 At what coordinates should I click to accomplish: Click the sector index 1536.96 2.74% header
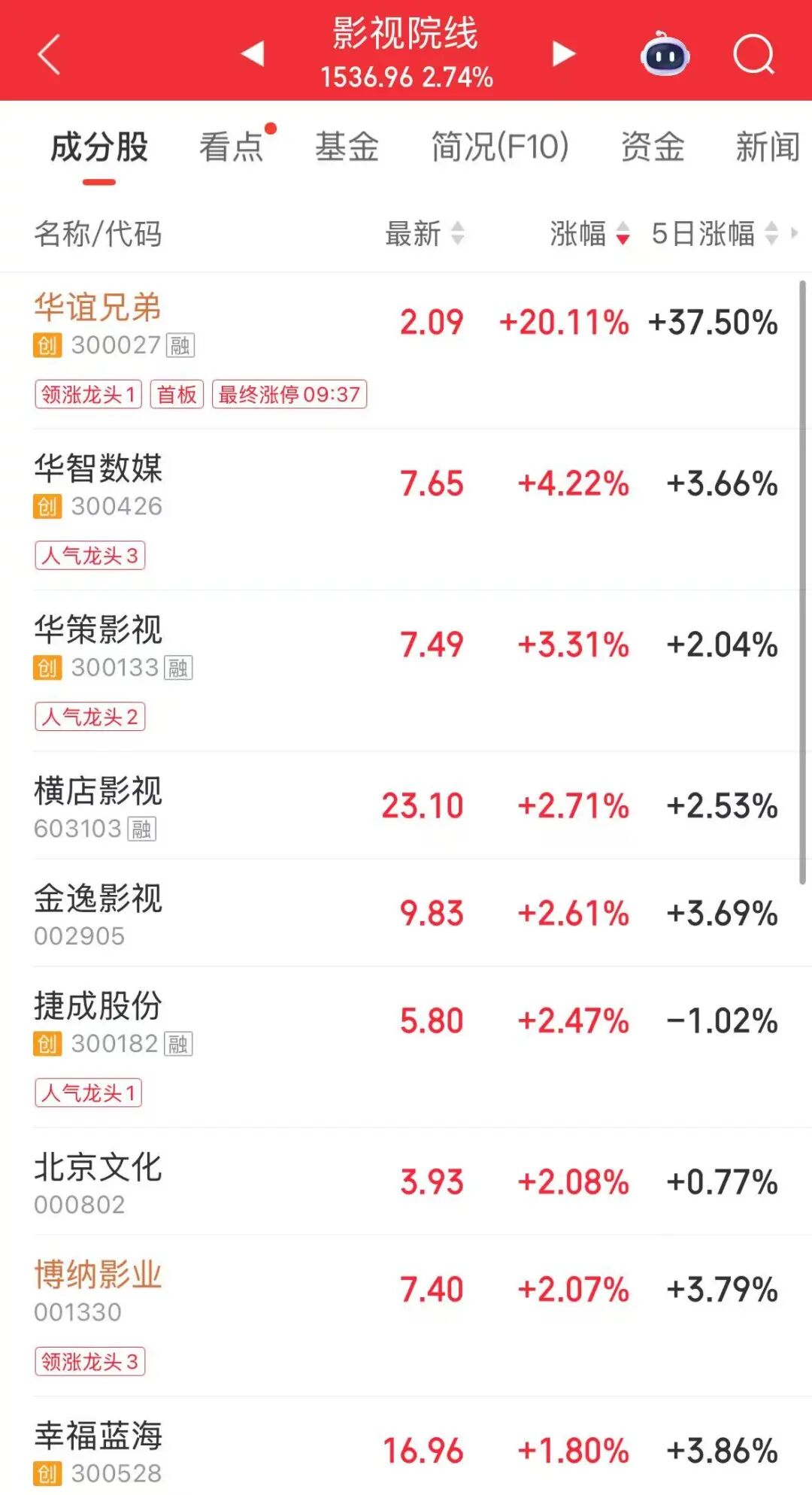(405, 74)
